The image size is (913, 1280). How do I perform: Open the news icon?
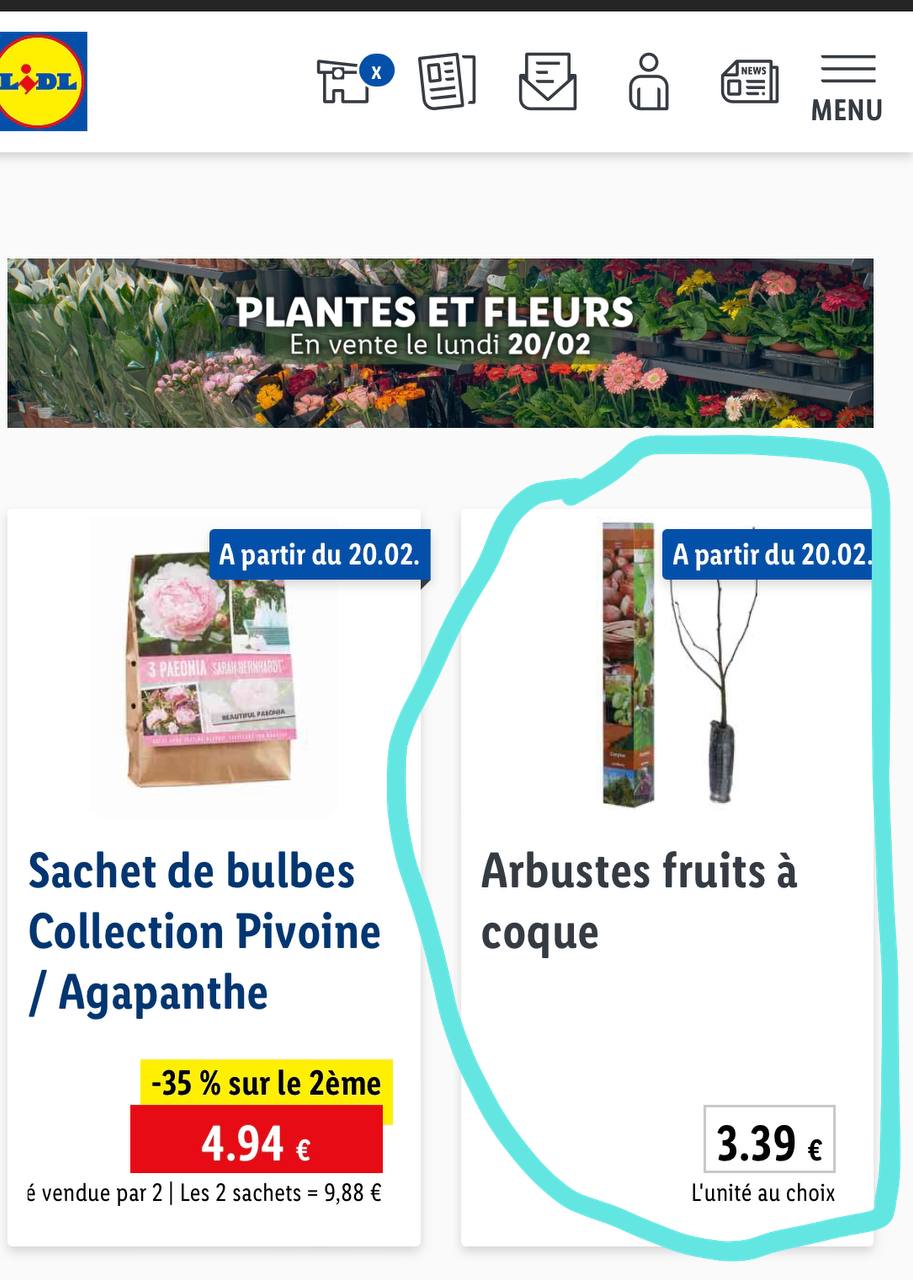click(749, 82)
